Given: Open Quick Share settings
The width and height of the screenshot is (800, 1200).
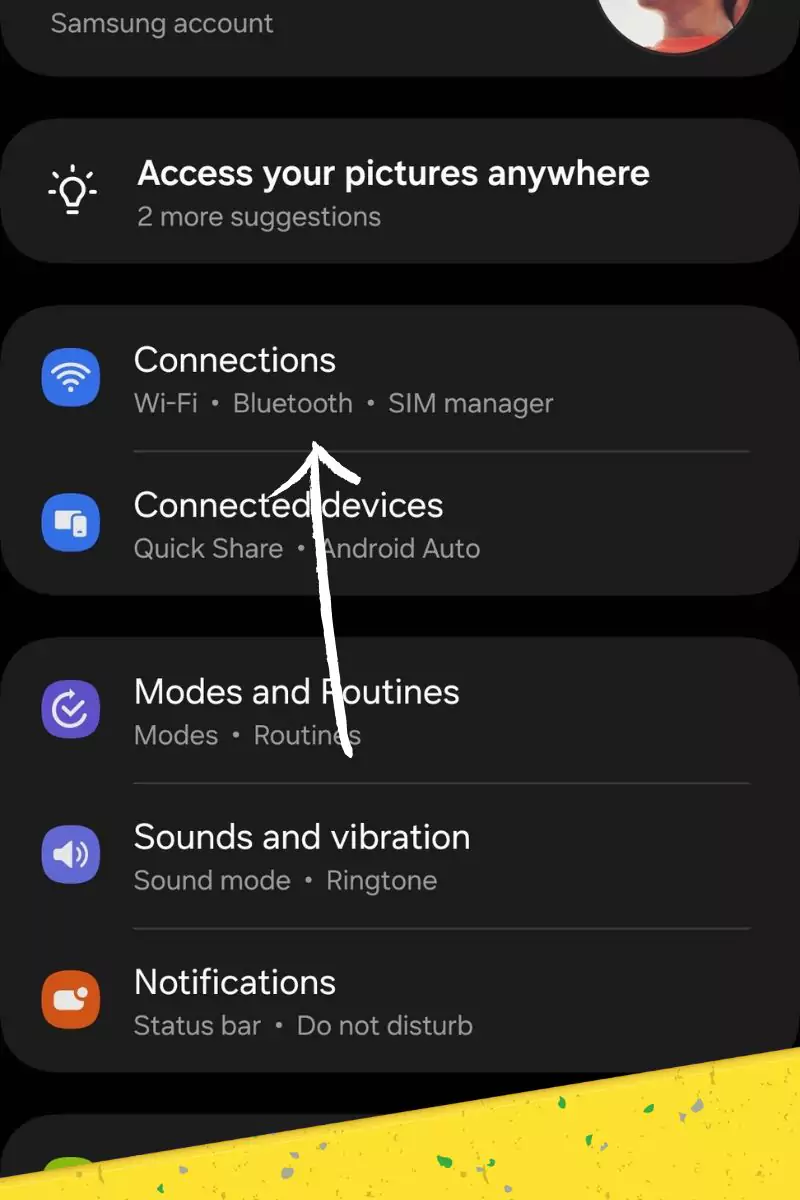Looking at the screenshot, I should click(x=209, y=548).
